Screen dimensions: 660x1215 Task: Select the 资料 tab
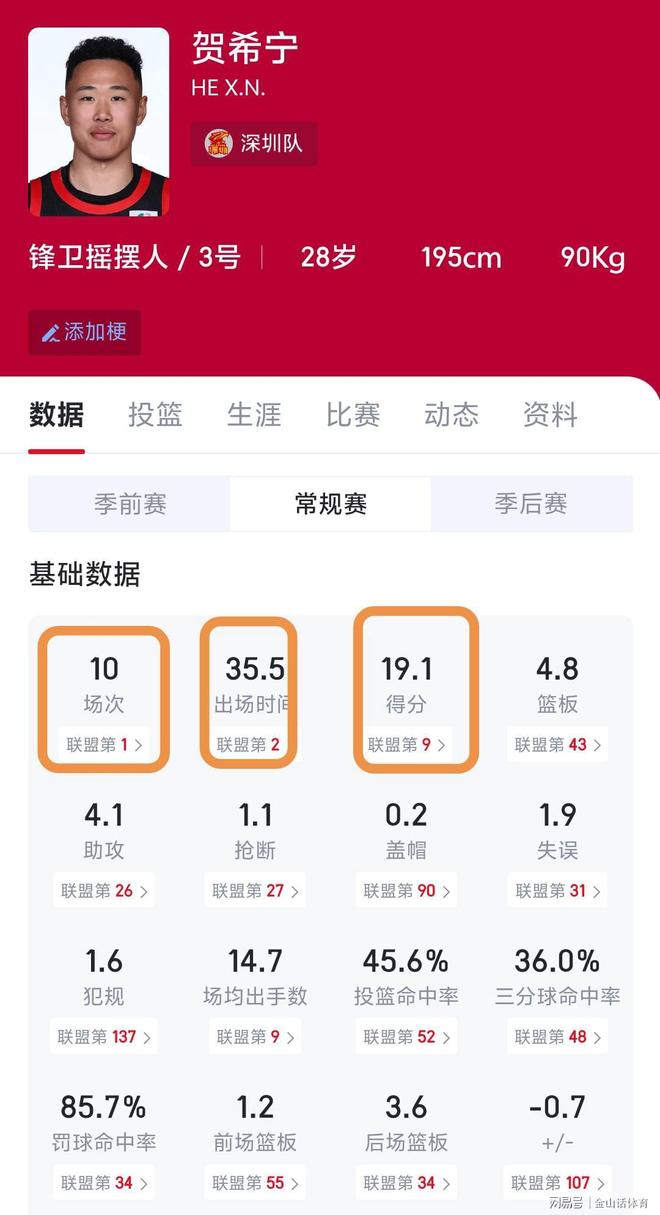tap(550, 414)
